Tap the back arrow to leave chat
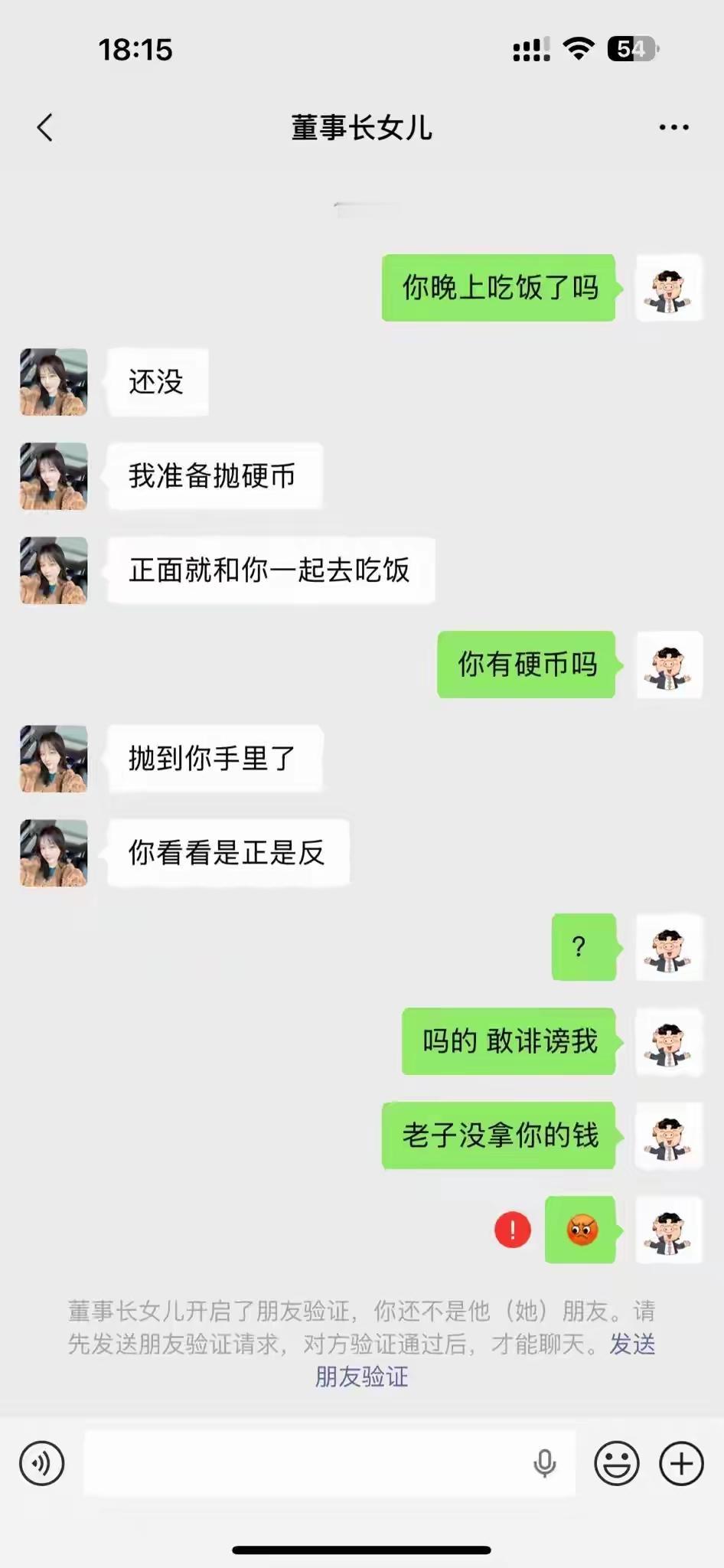The image size is (724, 1568). (x=44, y=128)
